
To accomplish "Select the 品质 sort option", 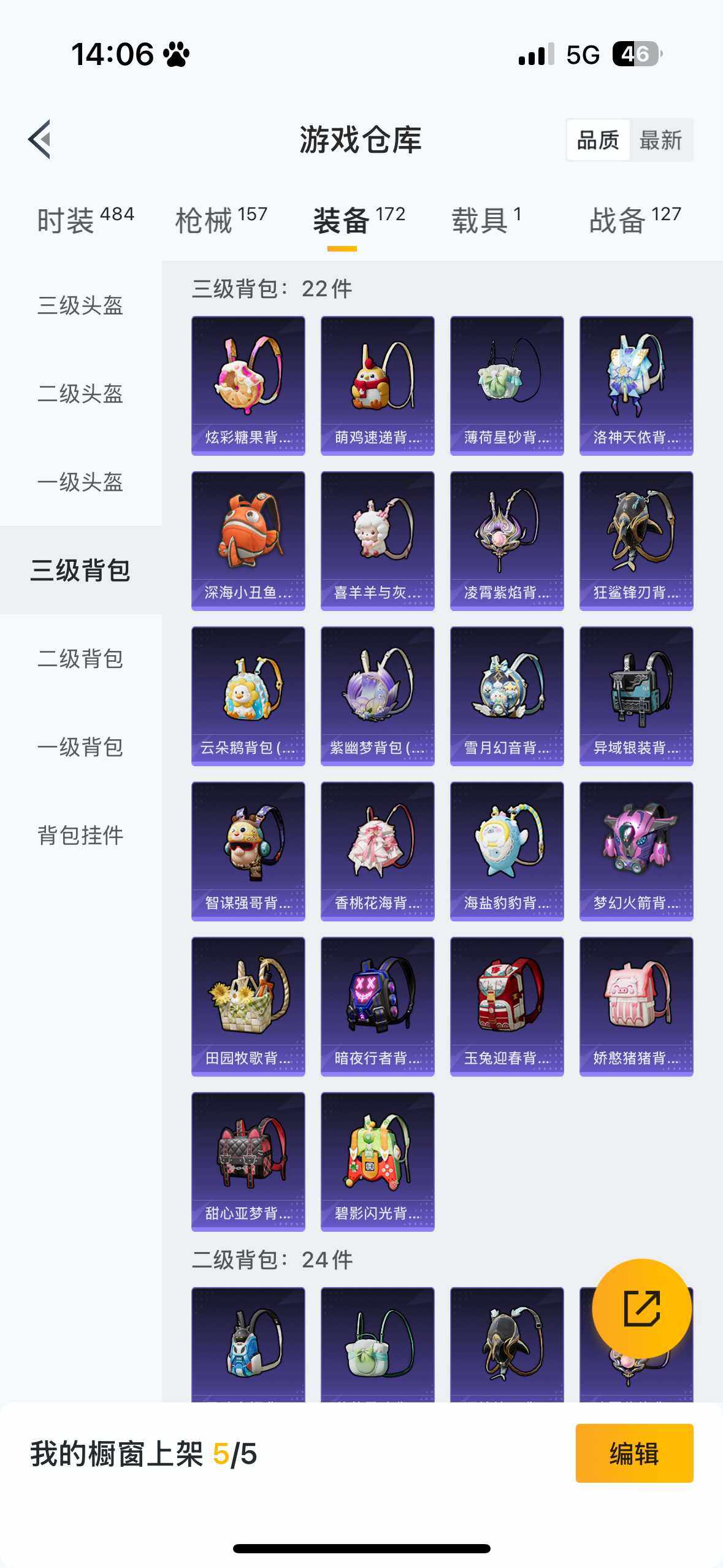I will tap(598, 140).
